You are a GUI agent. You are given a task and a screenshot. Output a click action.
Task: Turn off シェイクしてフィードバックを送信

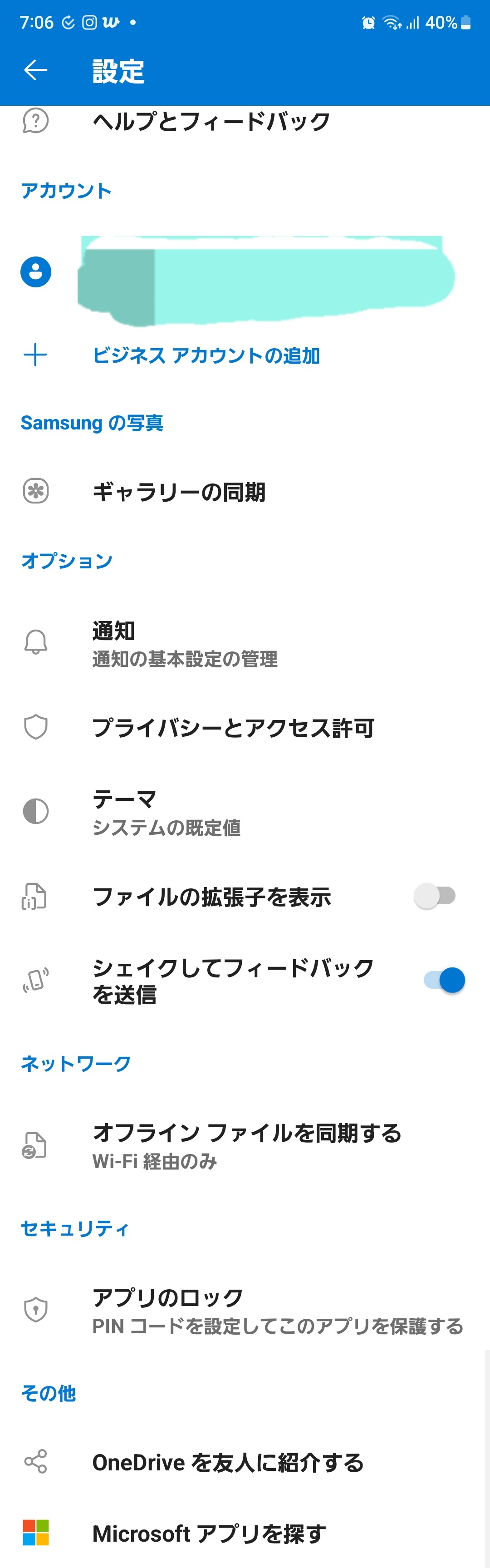pyautogui.click(x=445, y=980)
